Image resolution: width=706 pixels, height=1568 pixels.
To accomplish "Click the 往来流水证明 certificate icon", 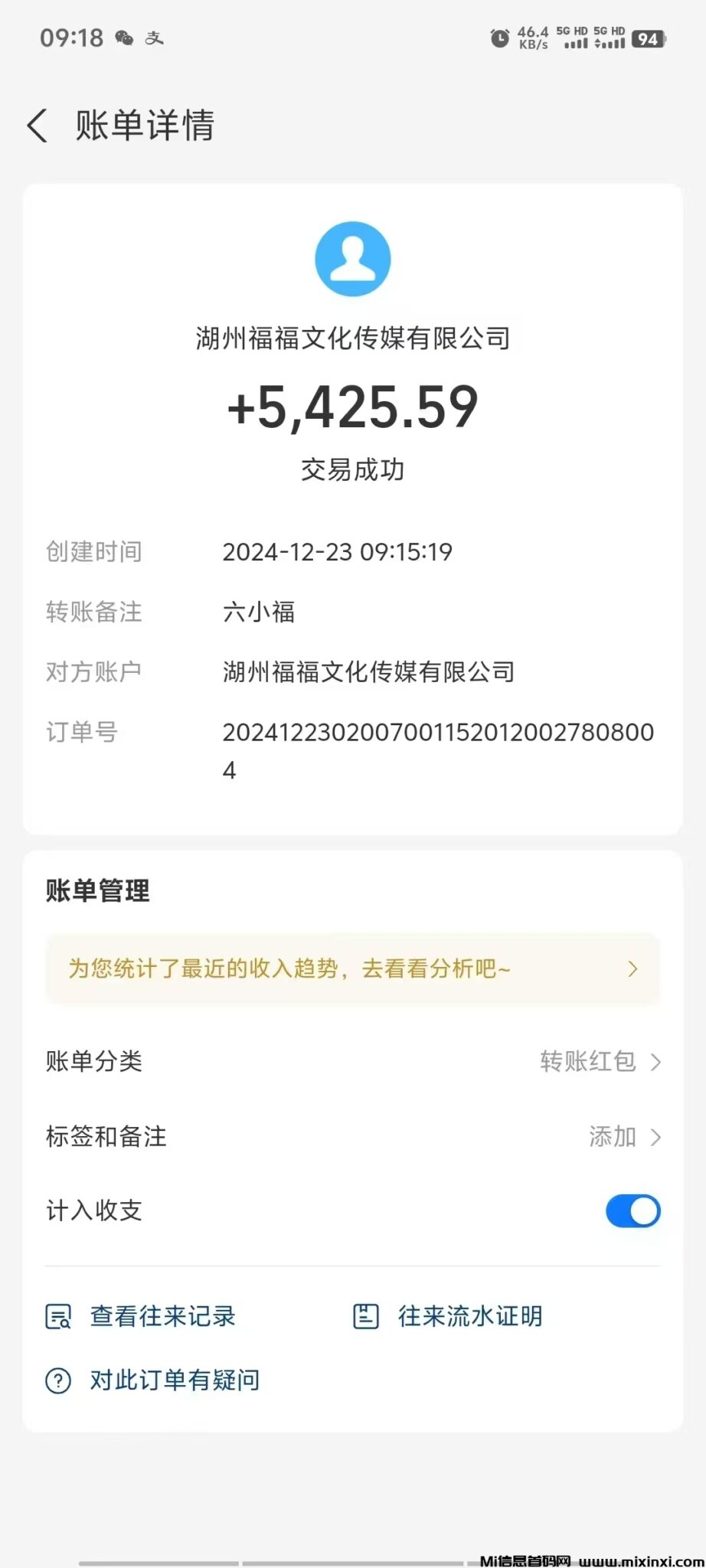I will (366, 1316).
